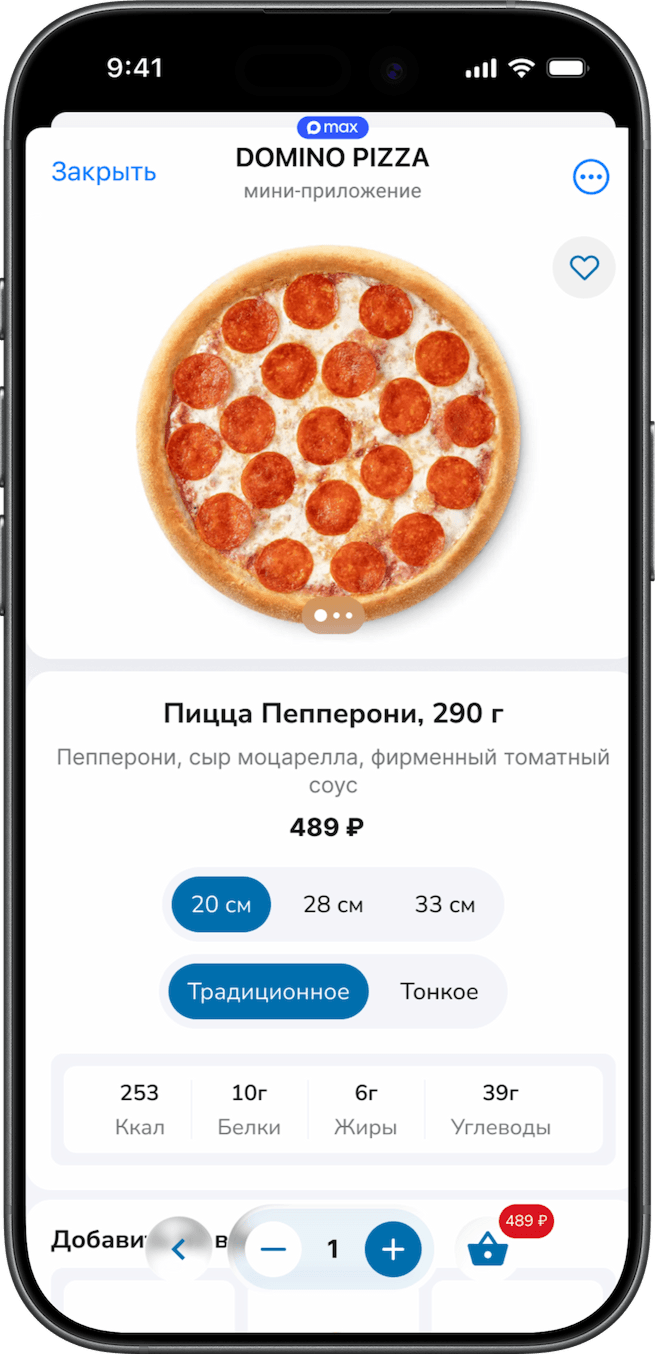The width and height of the screenshot is (655, 1354).
Task: Decrease the quantity with the minus button
Action: pos(273,1249)
